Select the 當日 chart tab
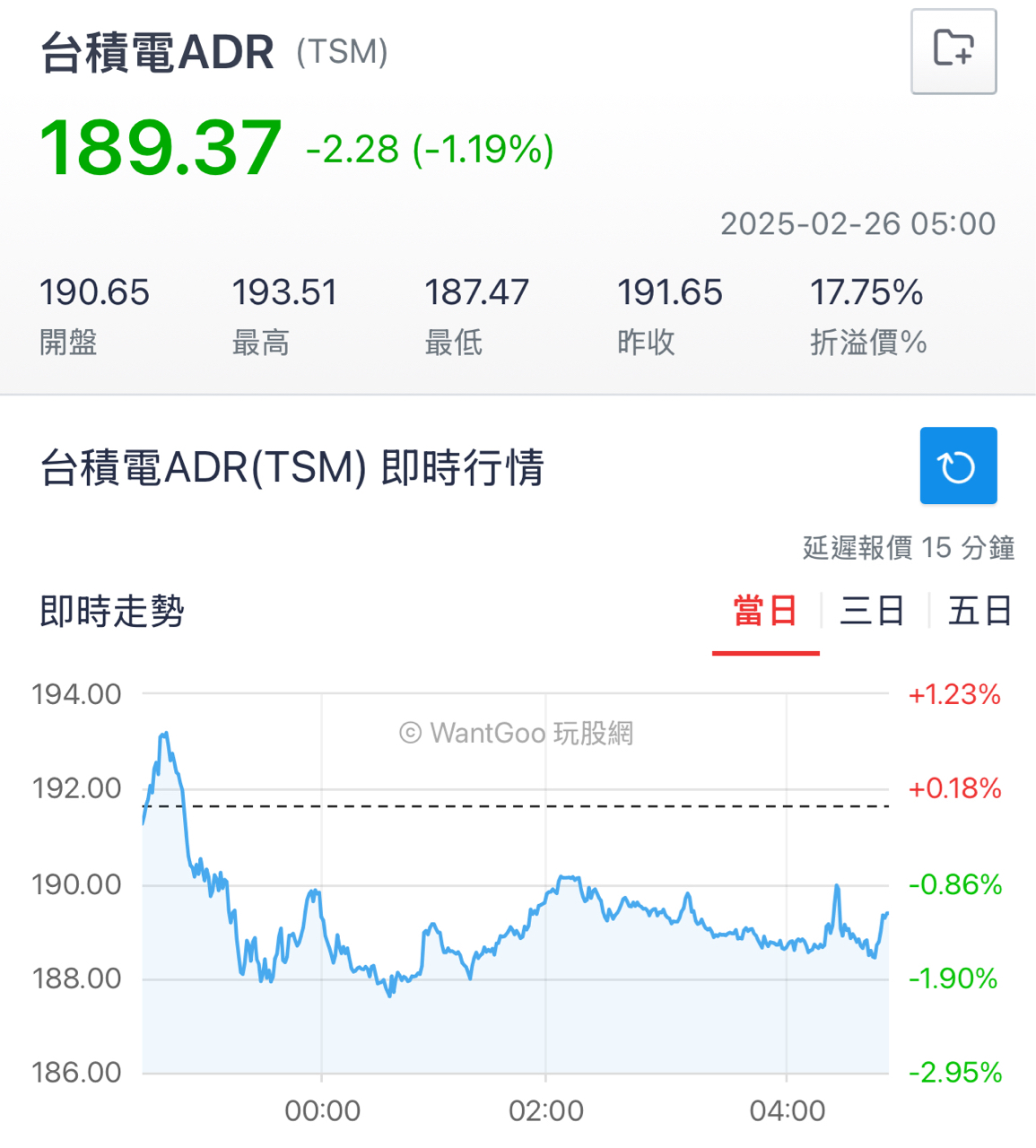 click(x=765, y=612)
